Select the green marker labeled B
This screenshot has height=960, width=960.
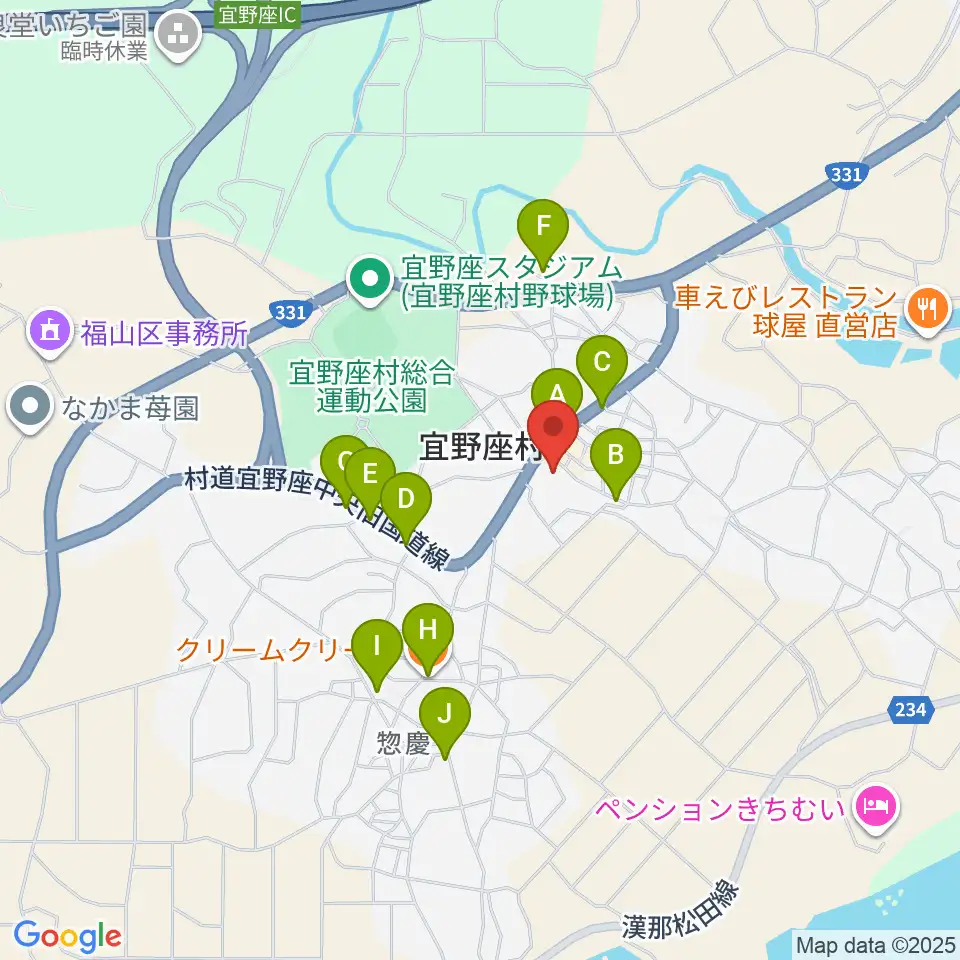tap(616, 464)
